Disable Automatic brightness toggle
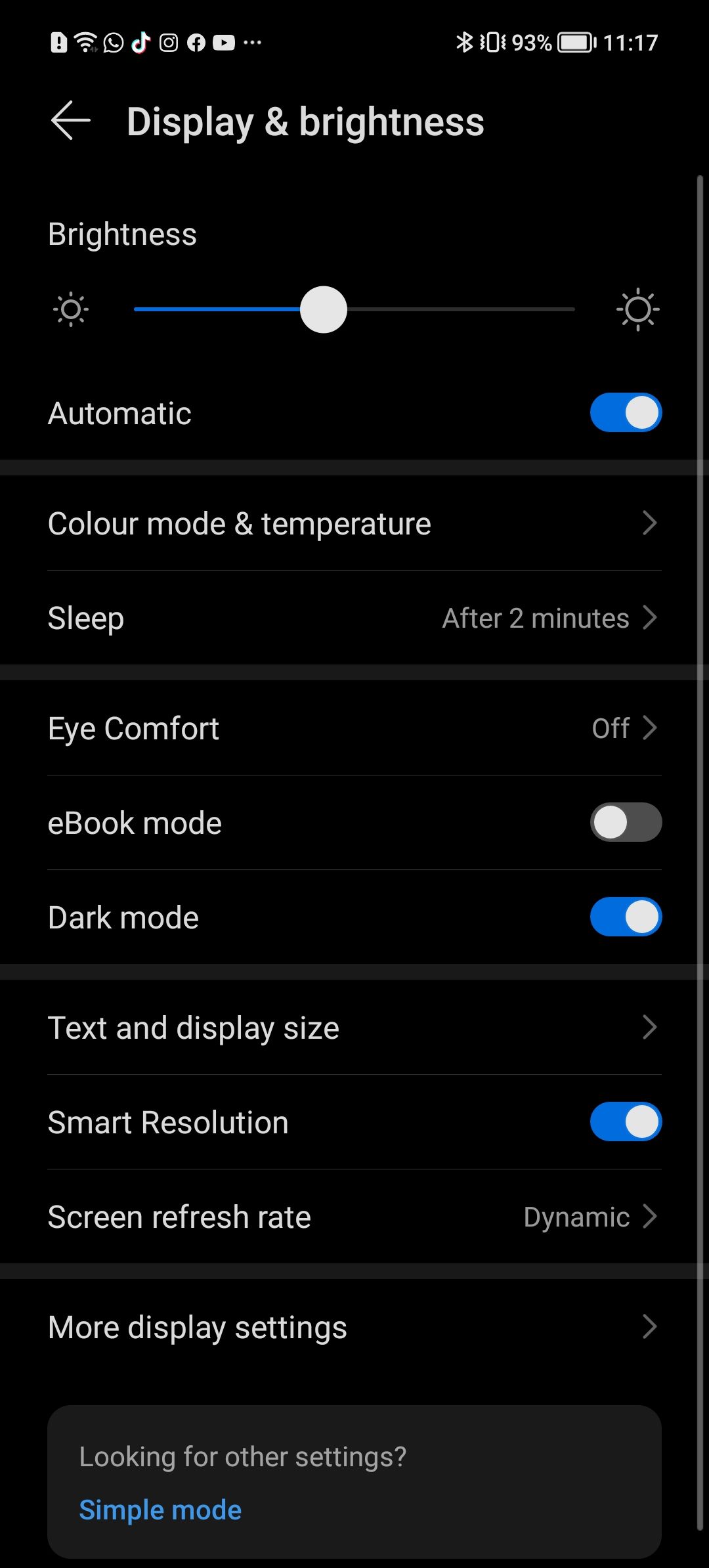This screenshot has width=709, height=1568. tap(626, 413)
